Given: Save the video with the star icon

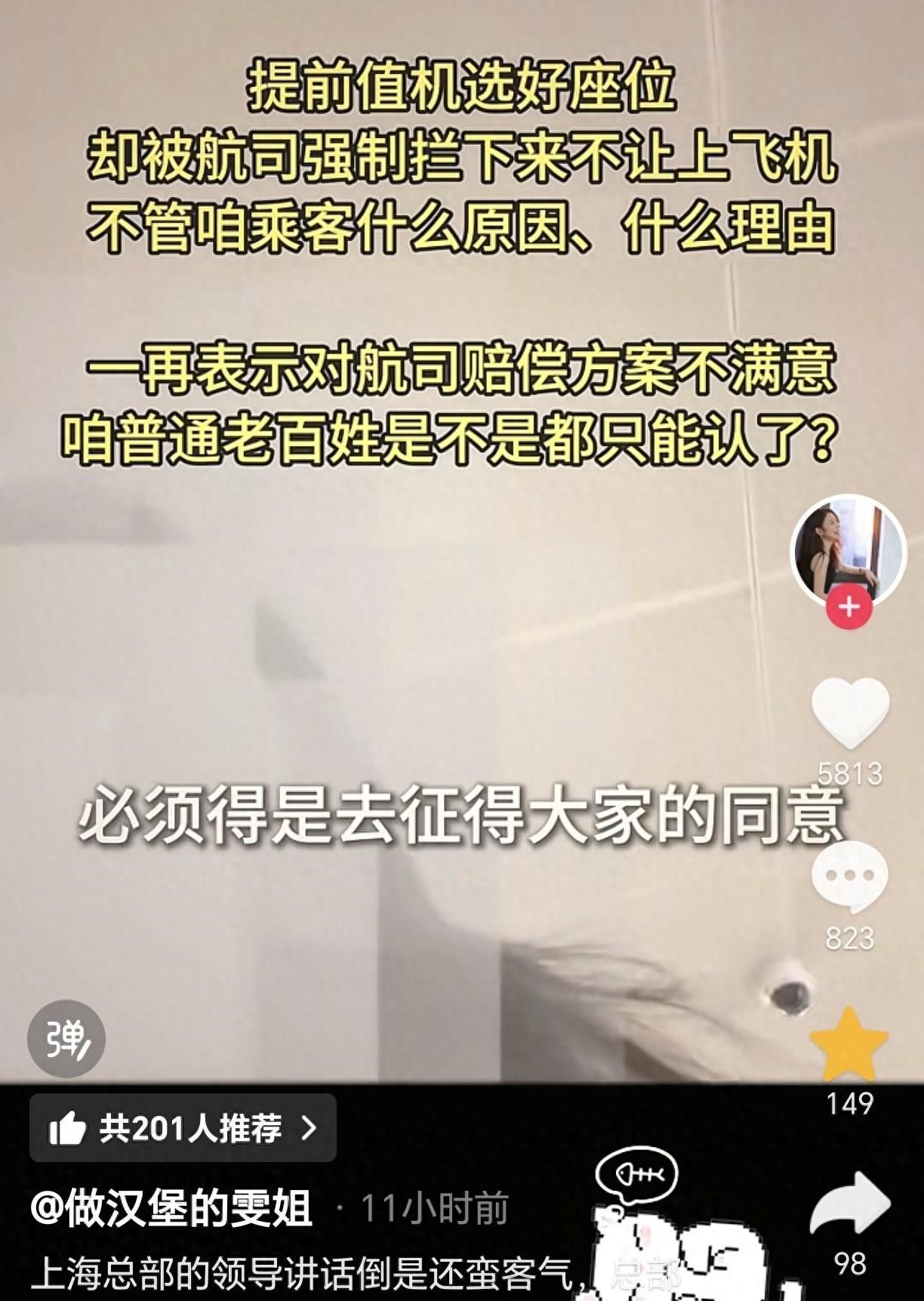Looking at the screenshot, I should point(849,1044).
